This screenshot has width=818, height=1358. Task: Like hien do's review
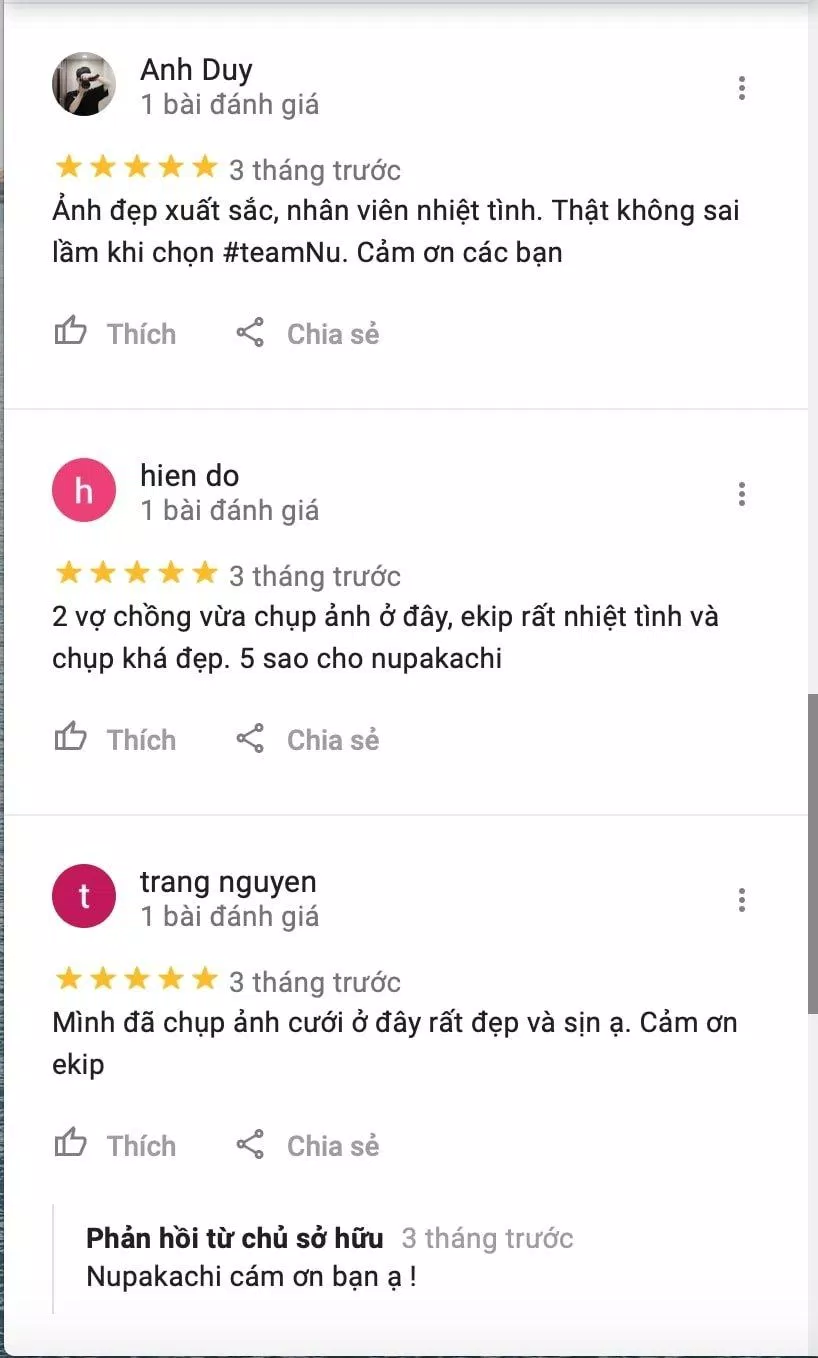click(x=114, y=739)
